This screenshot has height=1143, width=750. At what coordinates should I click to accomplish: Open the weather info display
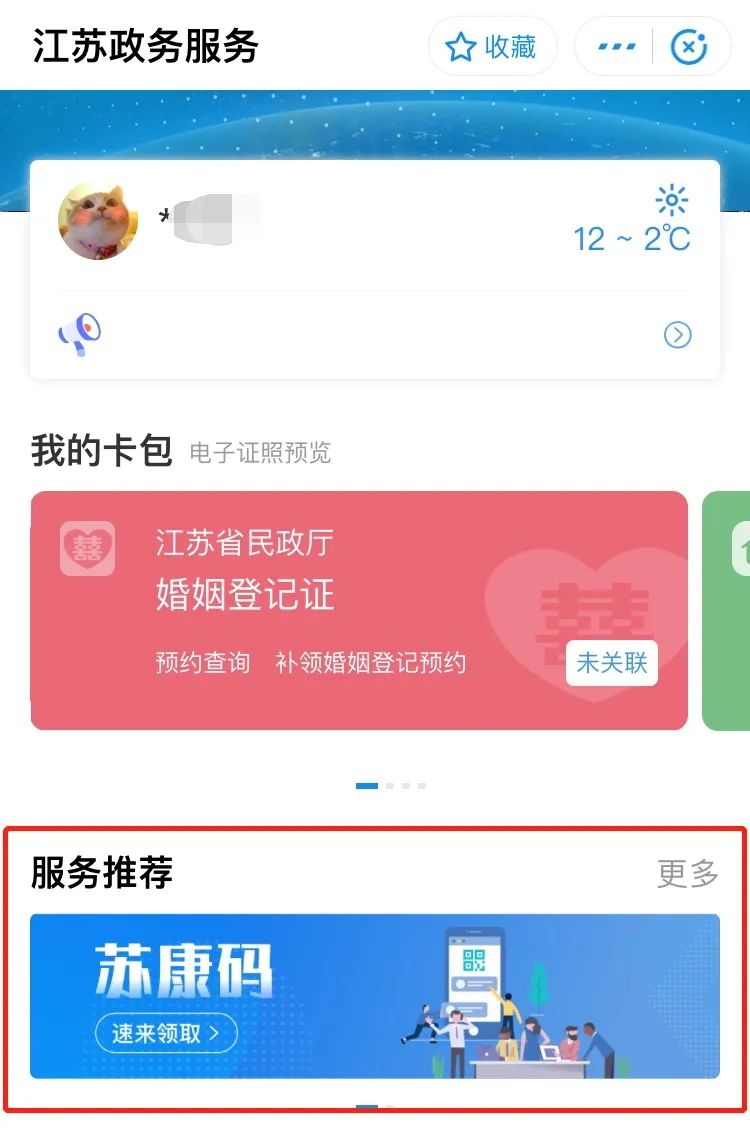tap(633, 221)
